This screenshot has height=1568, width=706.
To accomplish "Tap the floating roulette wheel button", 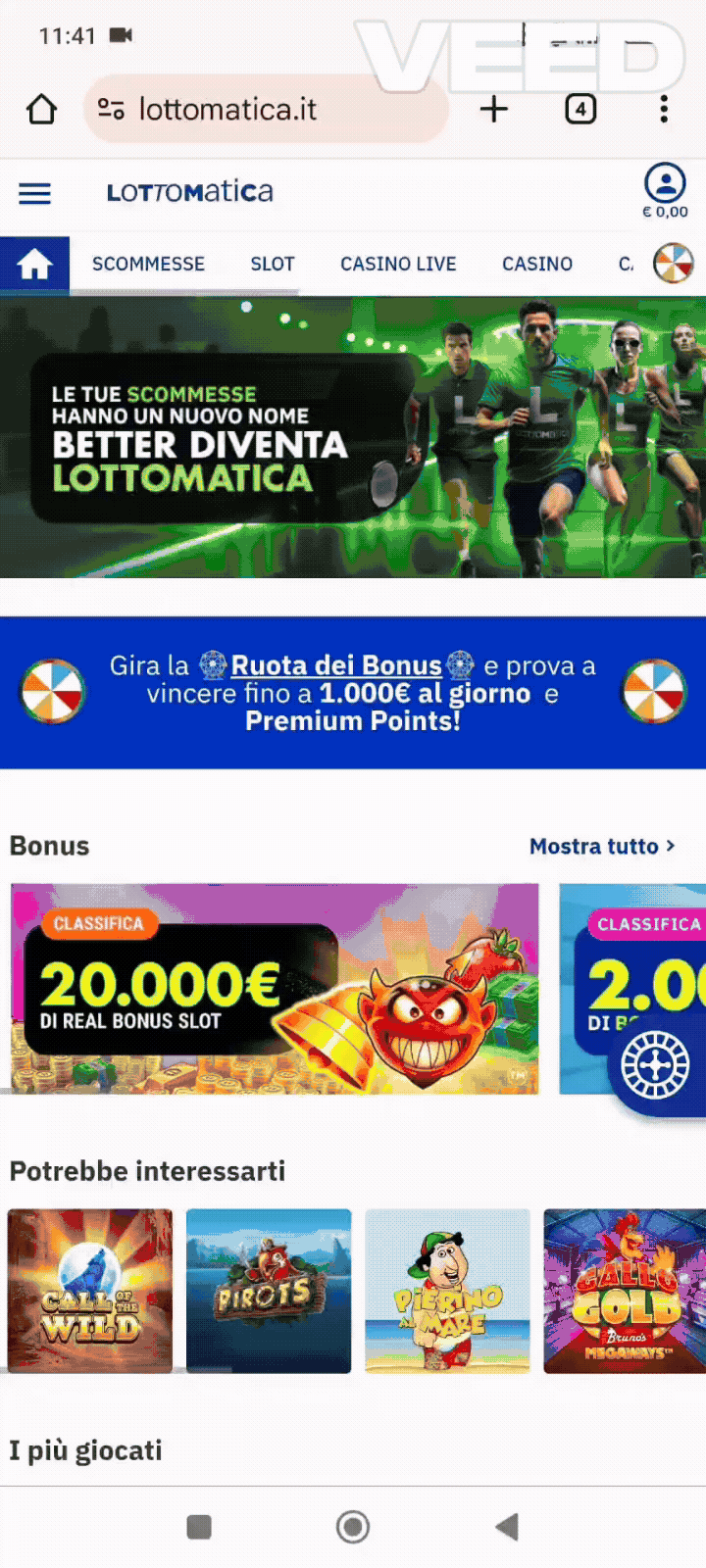I will click(655, 1064).
